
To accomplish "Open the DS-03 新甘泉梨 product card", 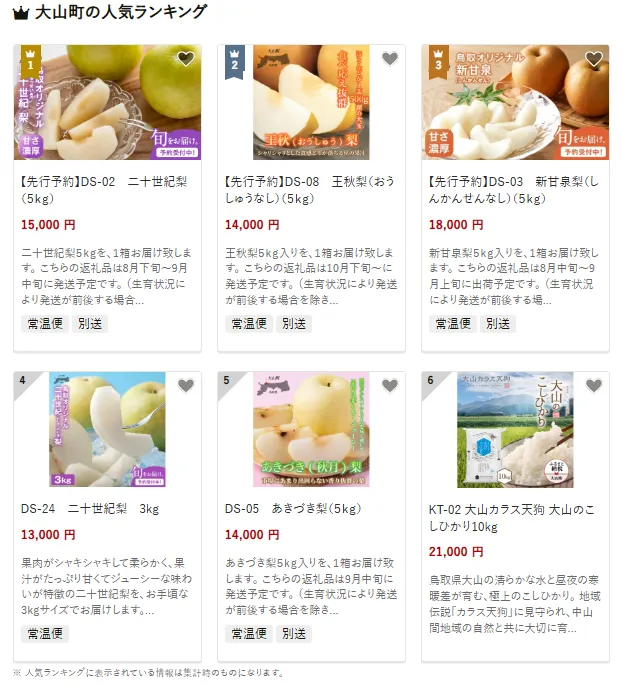I will tap(515, 190).
